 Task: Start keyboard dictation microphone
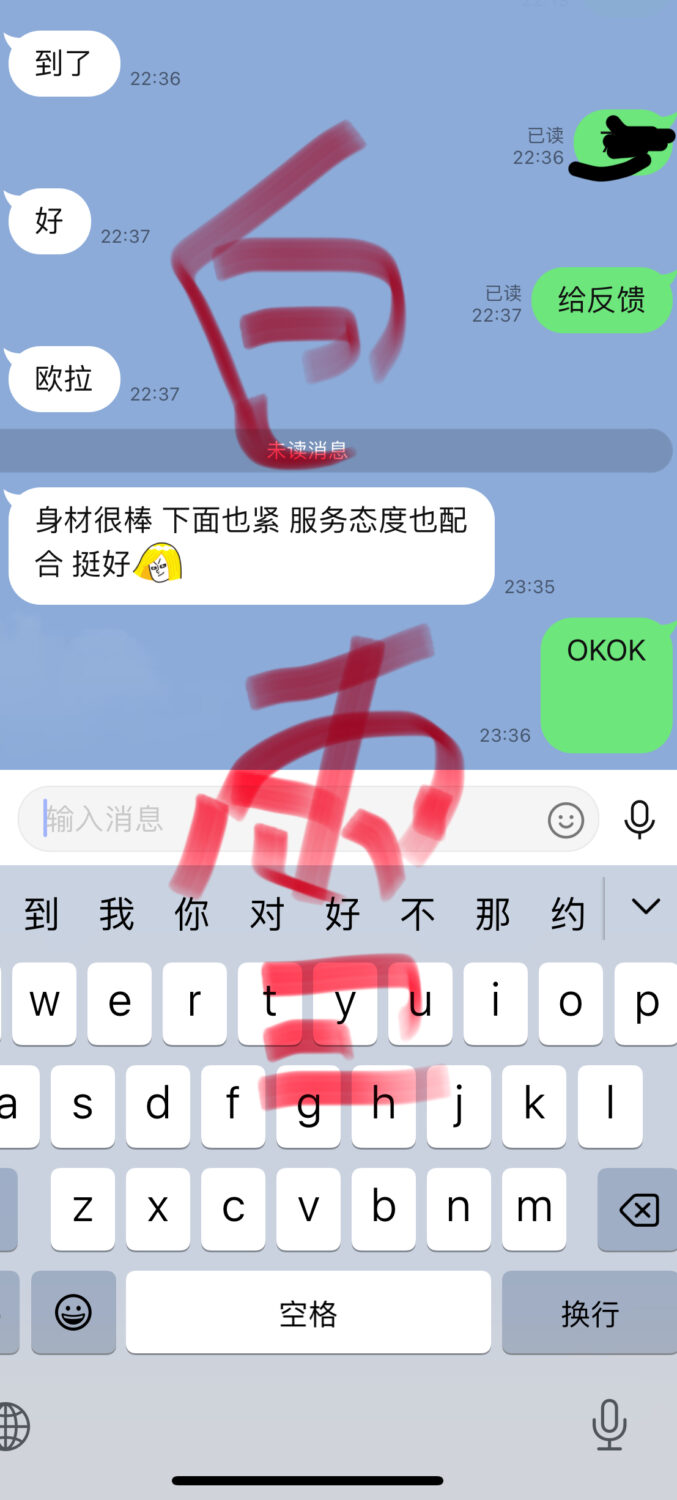pos(609,1425)
